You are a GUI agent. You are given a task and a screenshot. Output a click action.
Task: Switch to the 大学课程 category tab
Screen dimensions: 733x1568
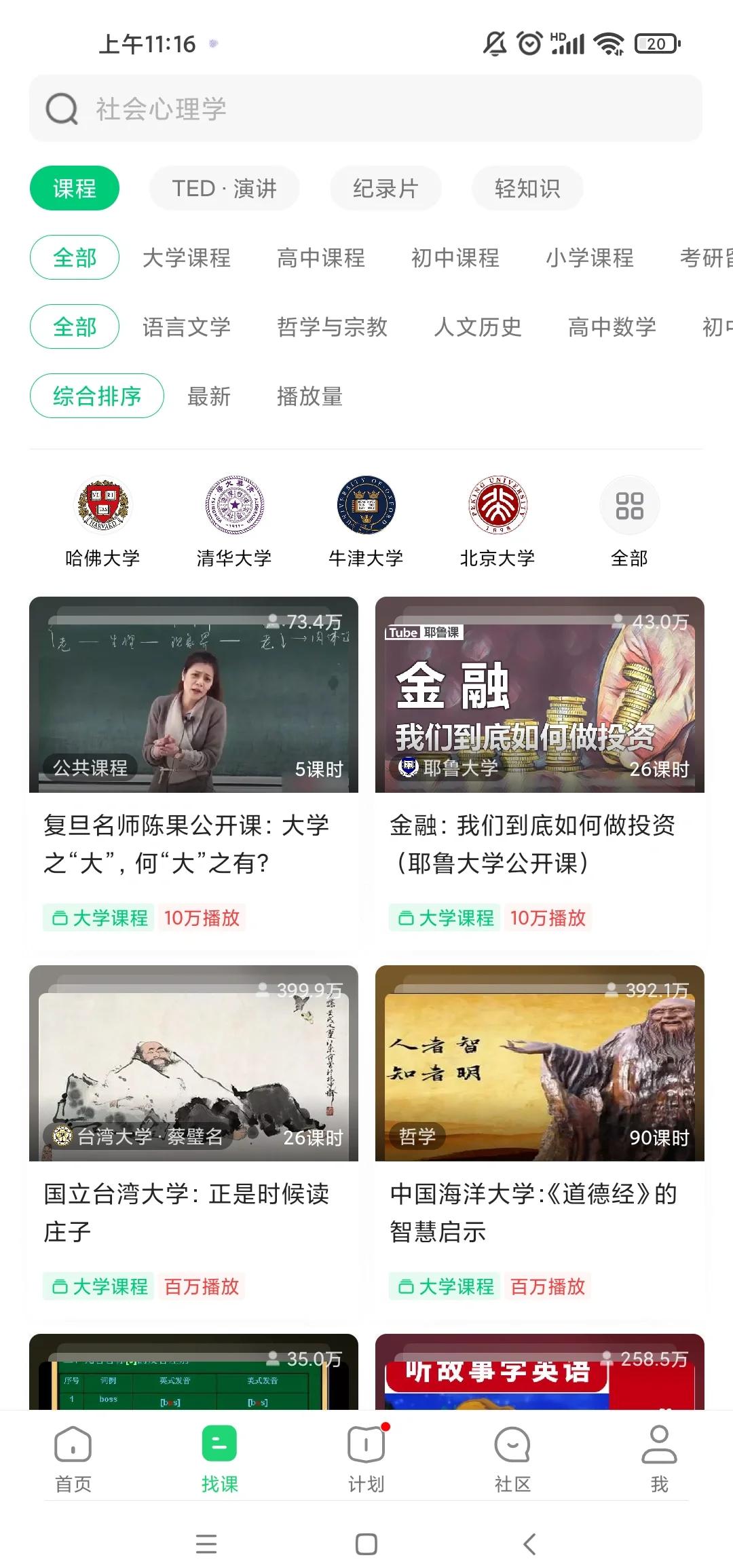tap(187, 258)
